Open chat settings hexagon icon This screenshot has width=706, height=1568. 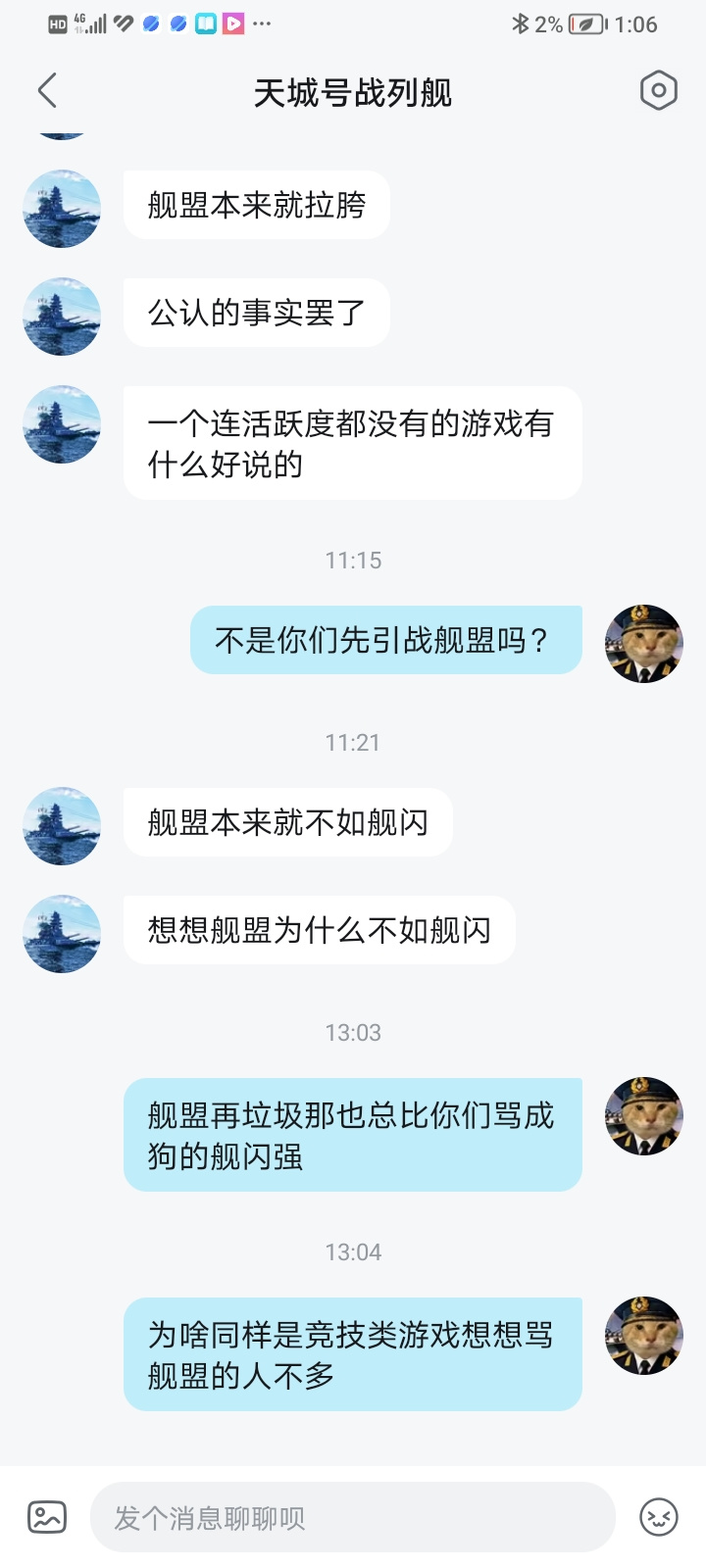658,91
